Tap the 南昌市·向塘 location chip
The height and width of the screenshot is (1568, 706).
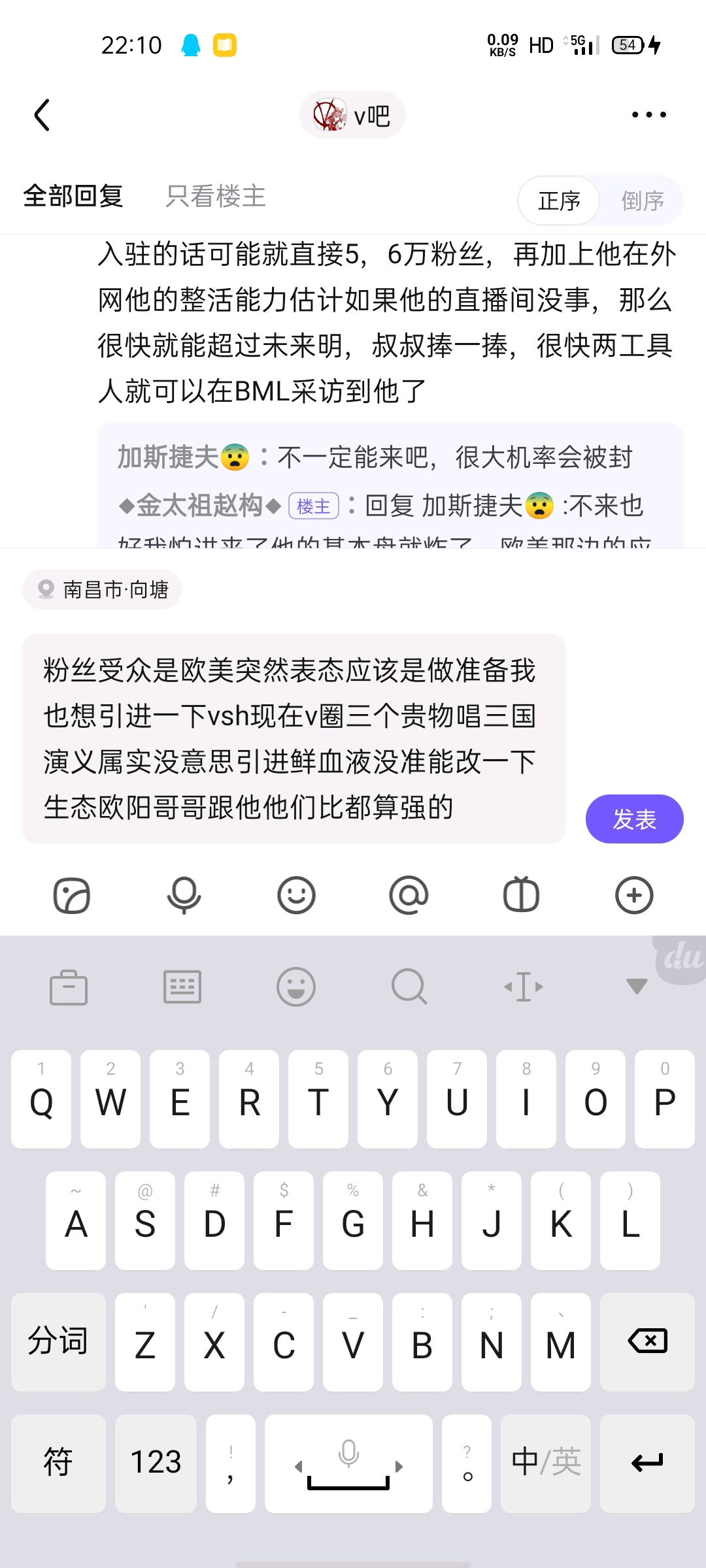[102, 589]
